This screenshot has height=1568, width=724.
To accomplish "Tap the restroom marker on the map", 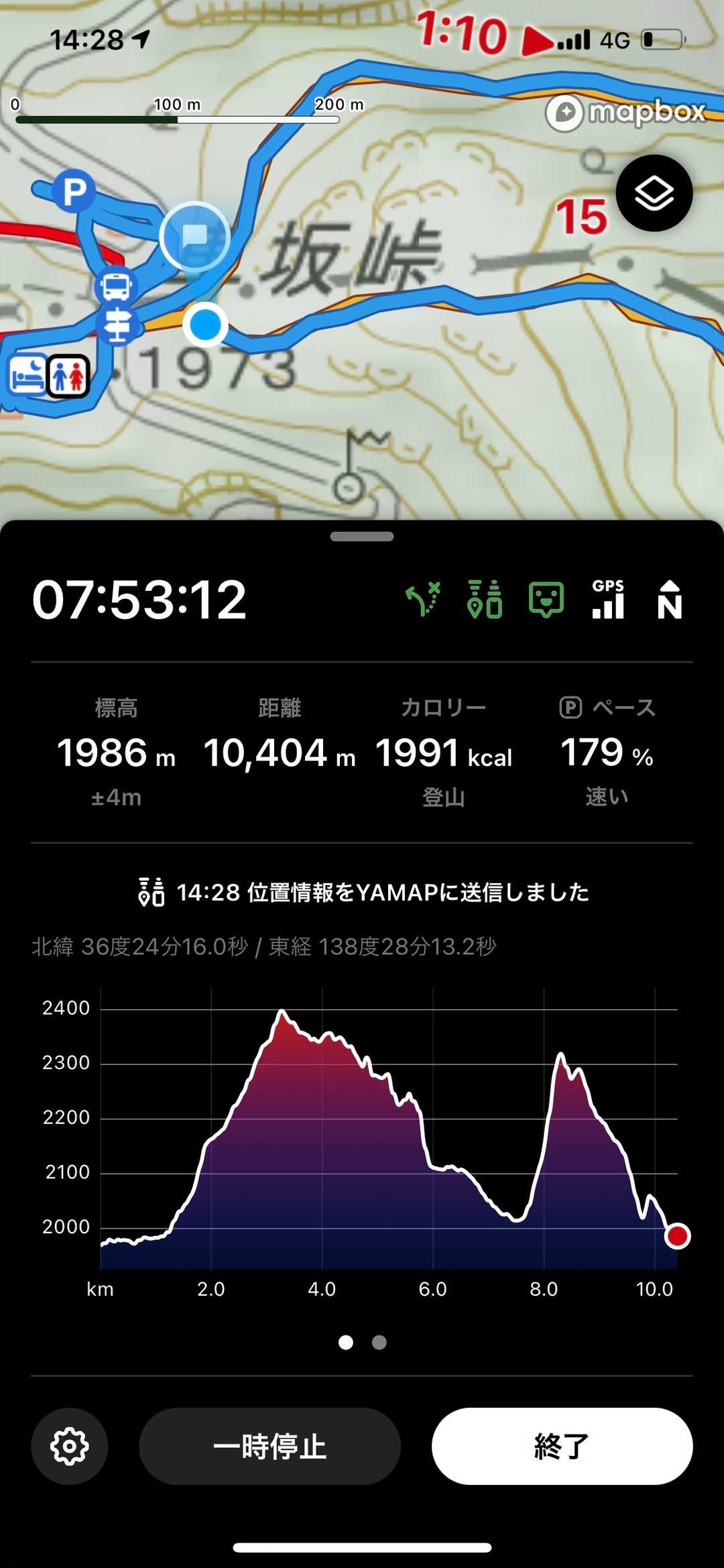I will coord(68,376).
